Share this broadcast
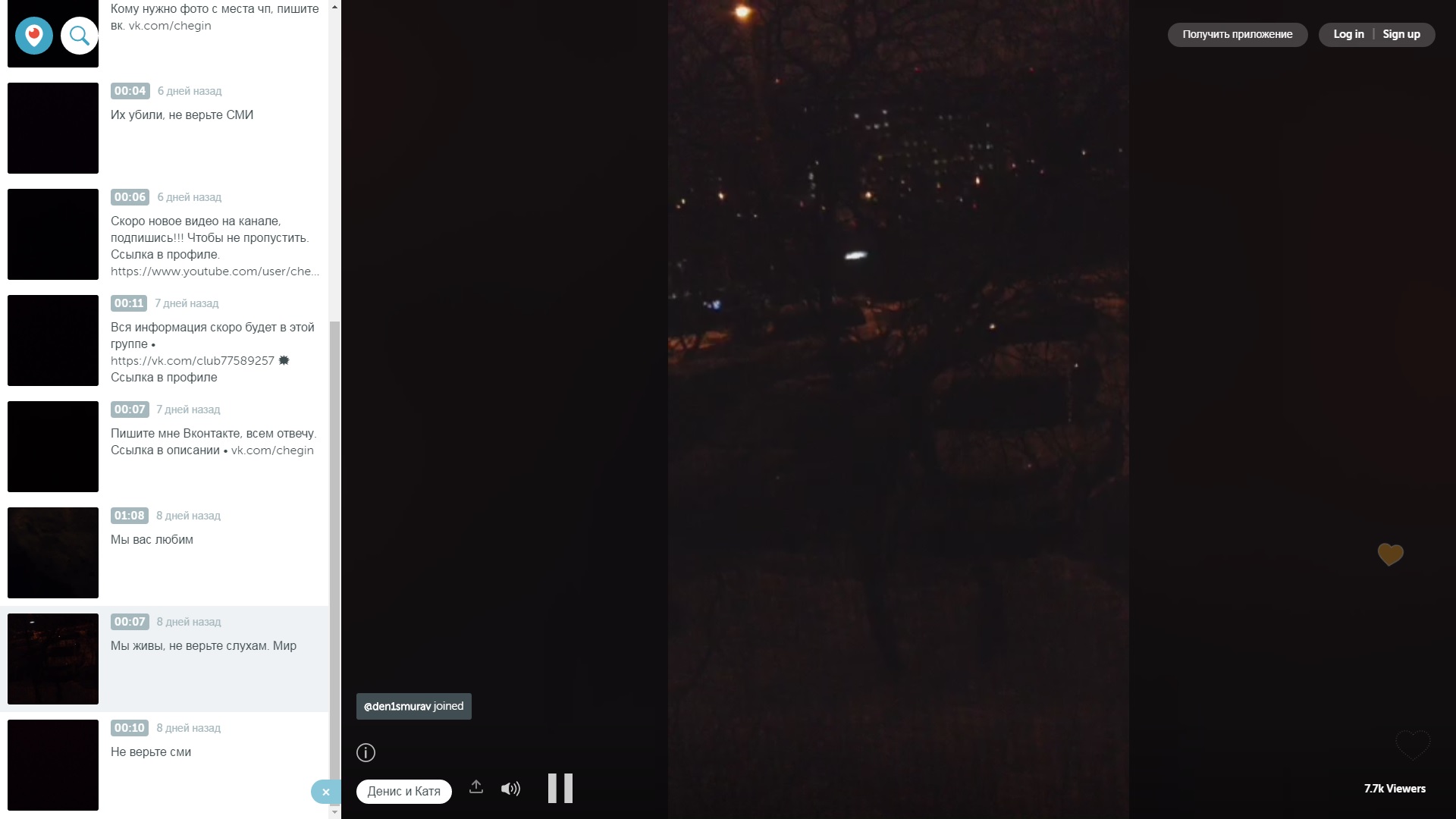This screenshot has width=1456, height=819. tap(476, 787)
